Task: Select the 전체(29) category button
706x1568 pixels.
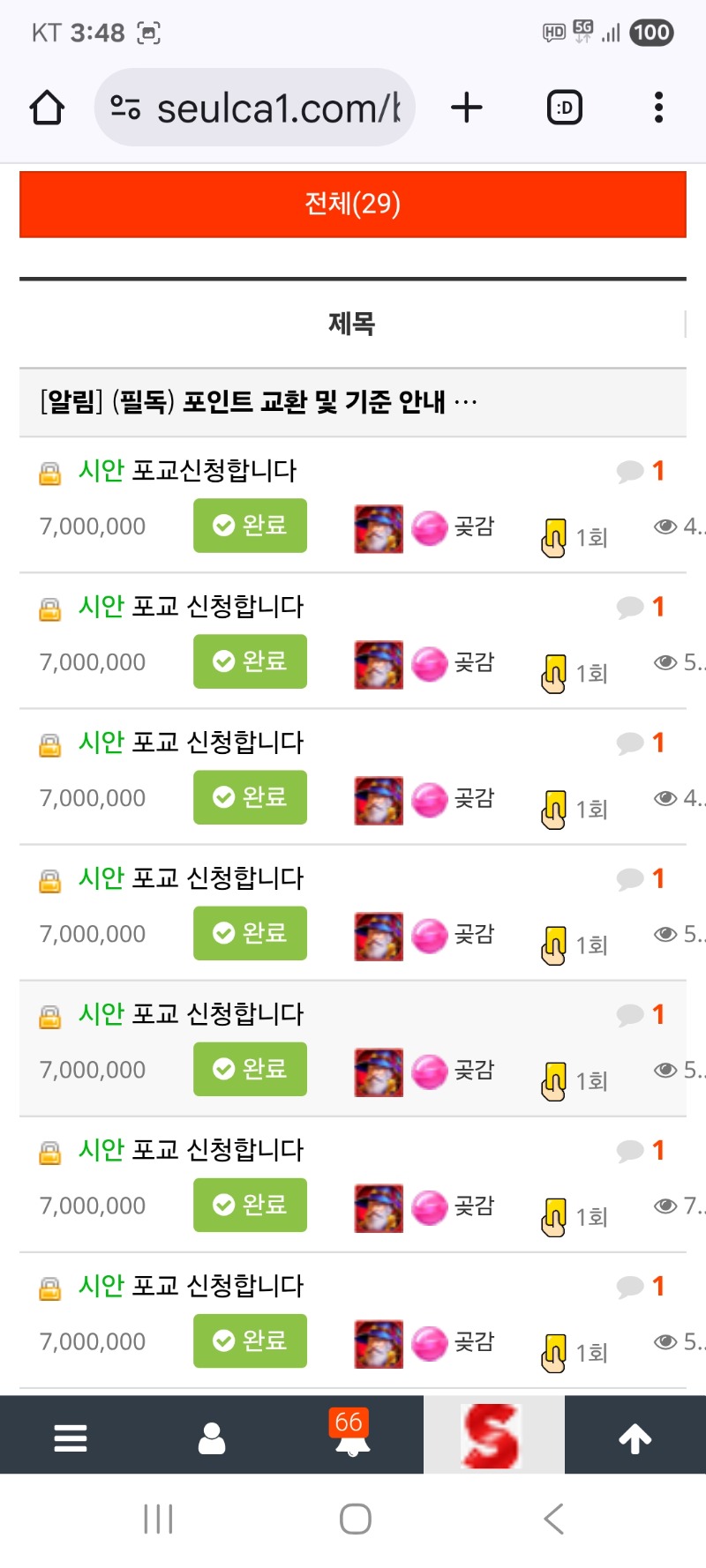Action: point(353,205)
